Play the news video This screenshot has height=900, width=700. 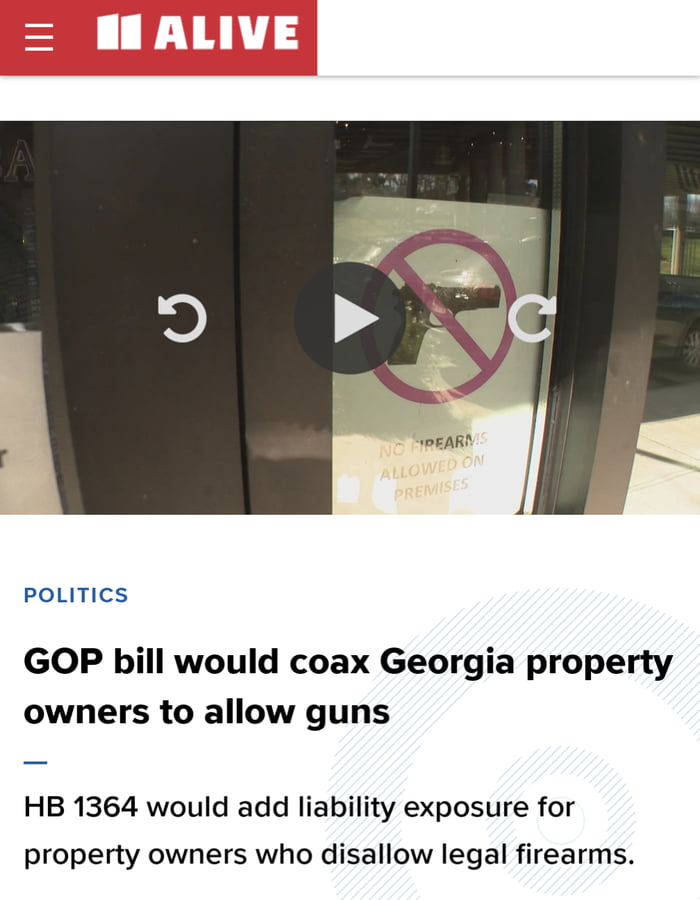[349, 318]
